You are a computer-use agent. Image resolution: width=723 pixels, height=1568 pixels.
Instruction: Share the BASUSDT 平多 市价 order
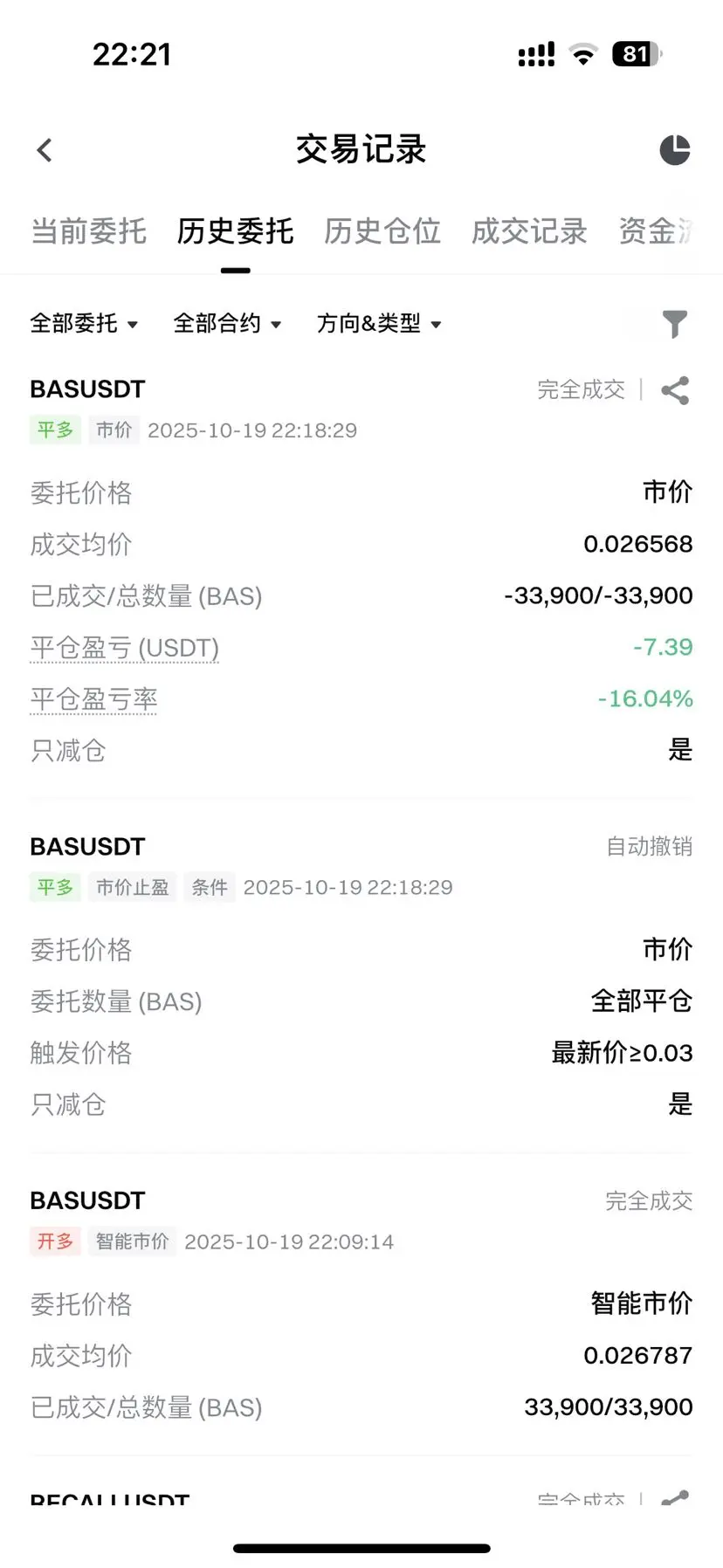[x=675, y=390]
